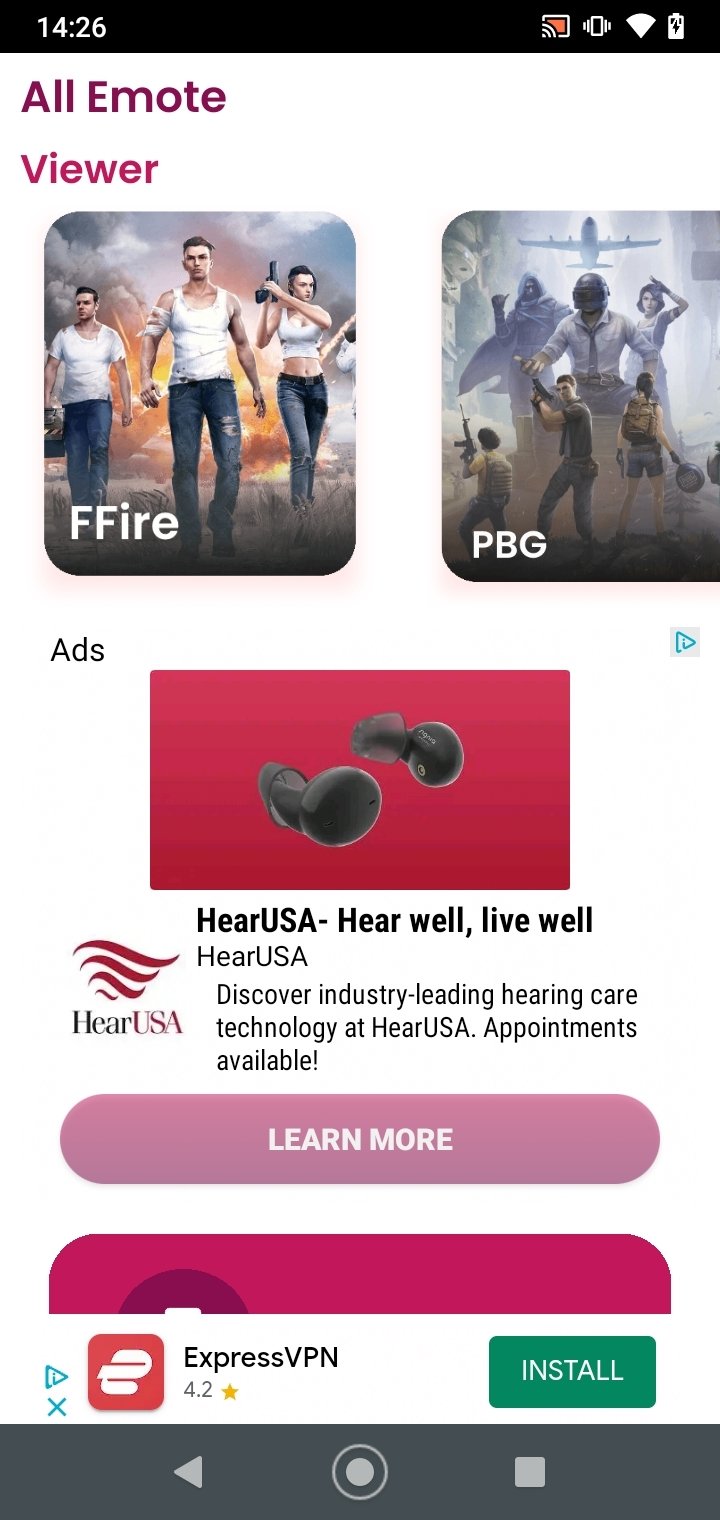
Task: Tap Learn More on the HearUSA ad
Action: 360,1139
